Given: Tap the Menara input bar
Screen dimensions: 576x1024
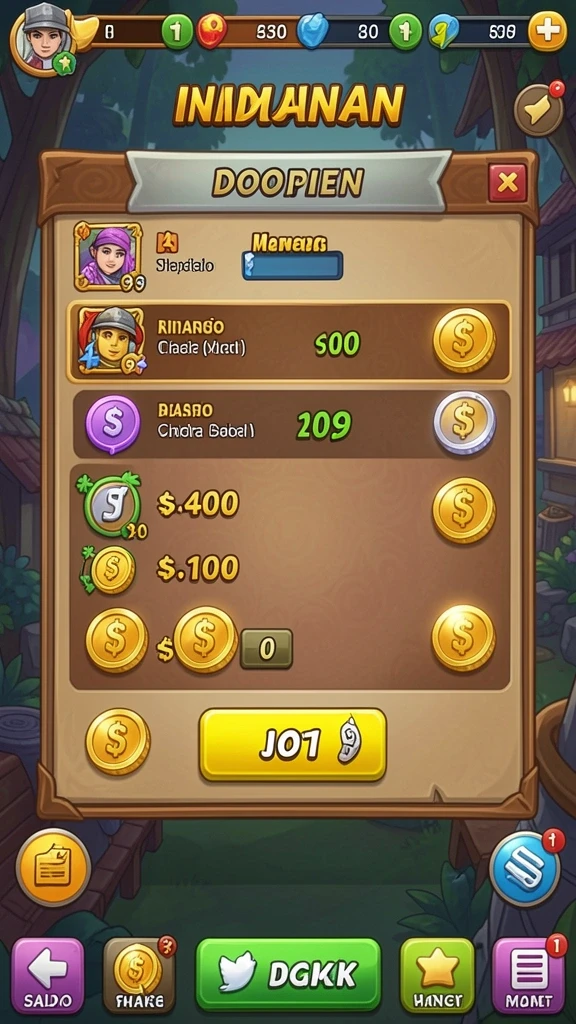Looking at the screenshot, I should point(292,265).
